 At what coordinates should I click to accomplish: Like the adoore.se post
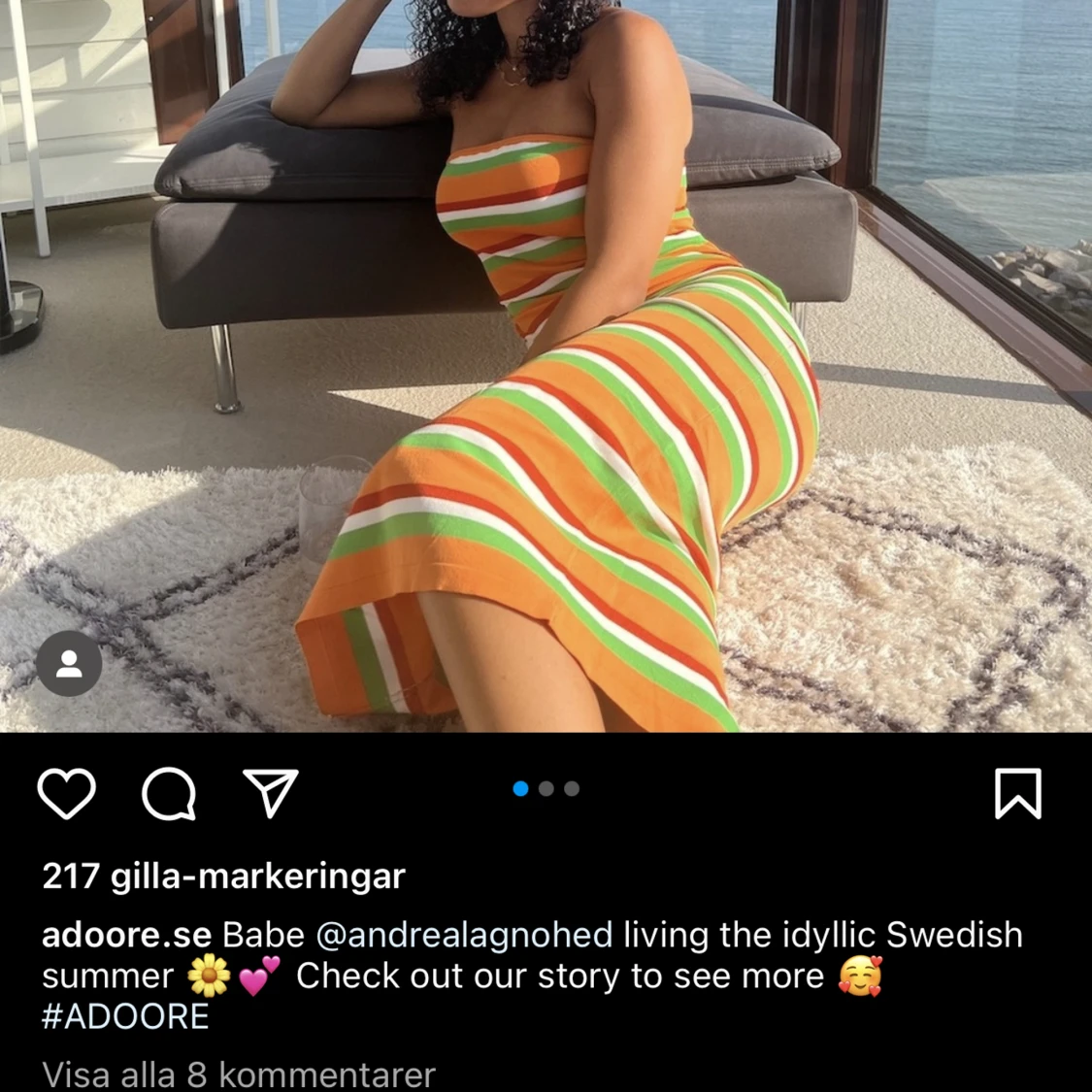[66, 793]
